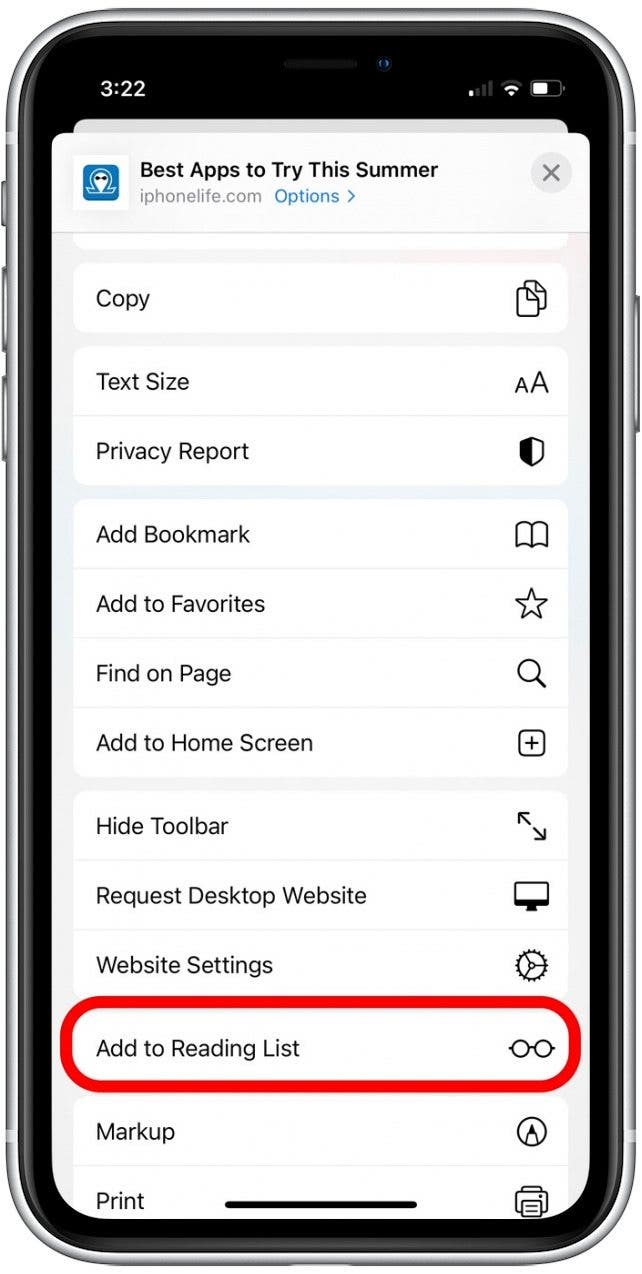Hide the Safari toolbar
This screenshot has height=1274, width=642.
click(320, 826)
